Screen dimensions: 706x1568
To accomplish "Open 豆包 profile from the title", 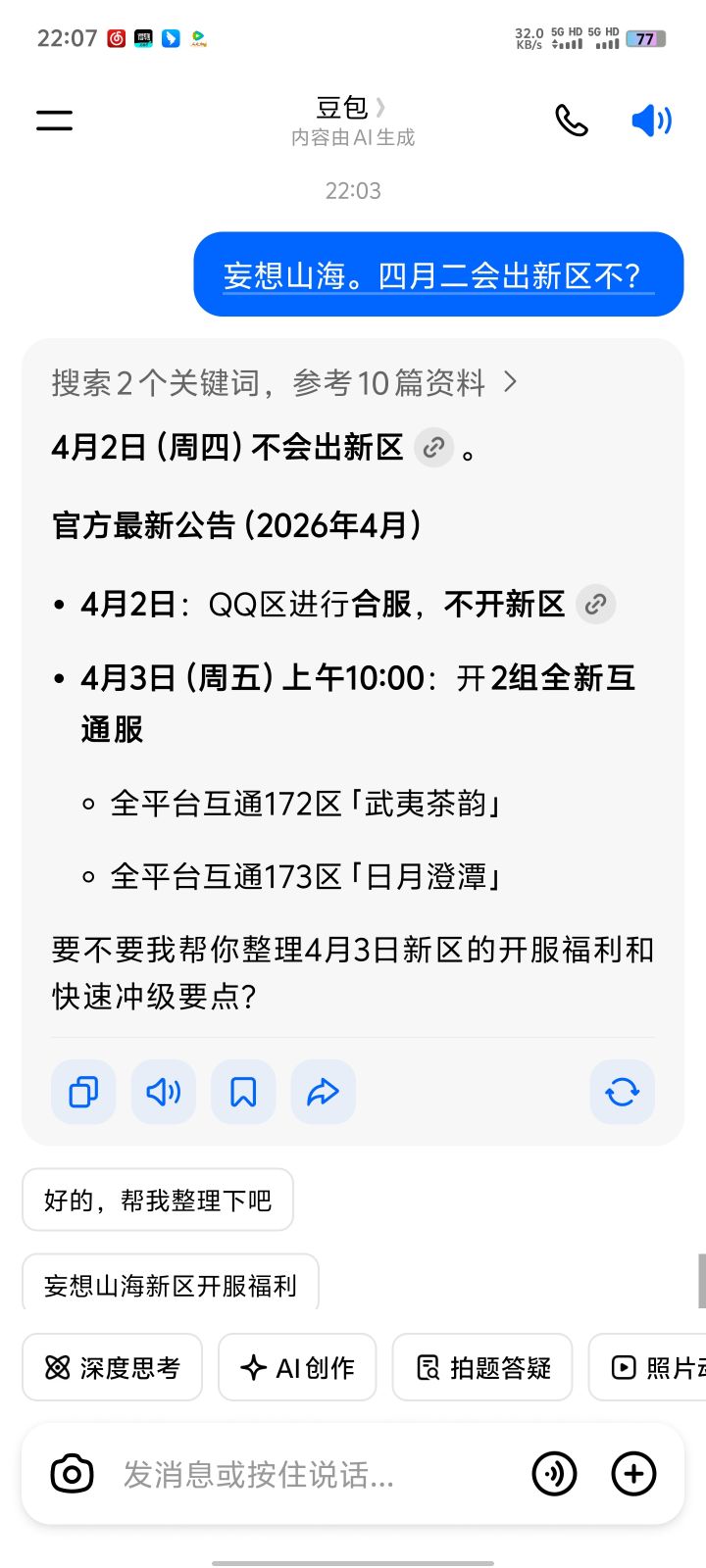I will pos(352,107).
